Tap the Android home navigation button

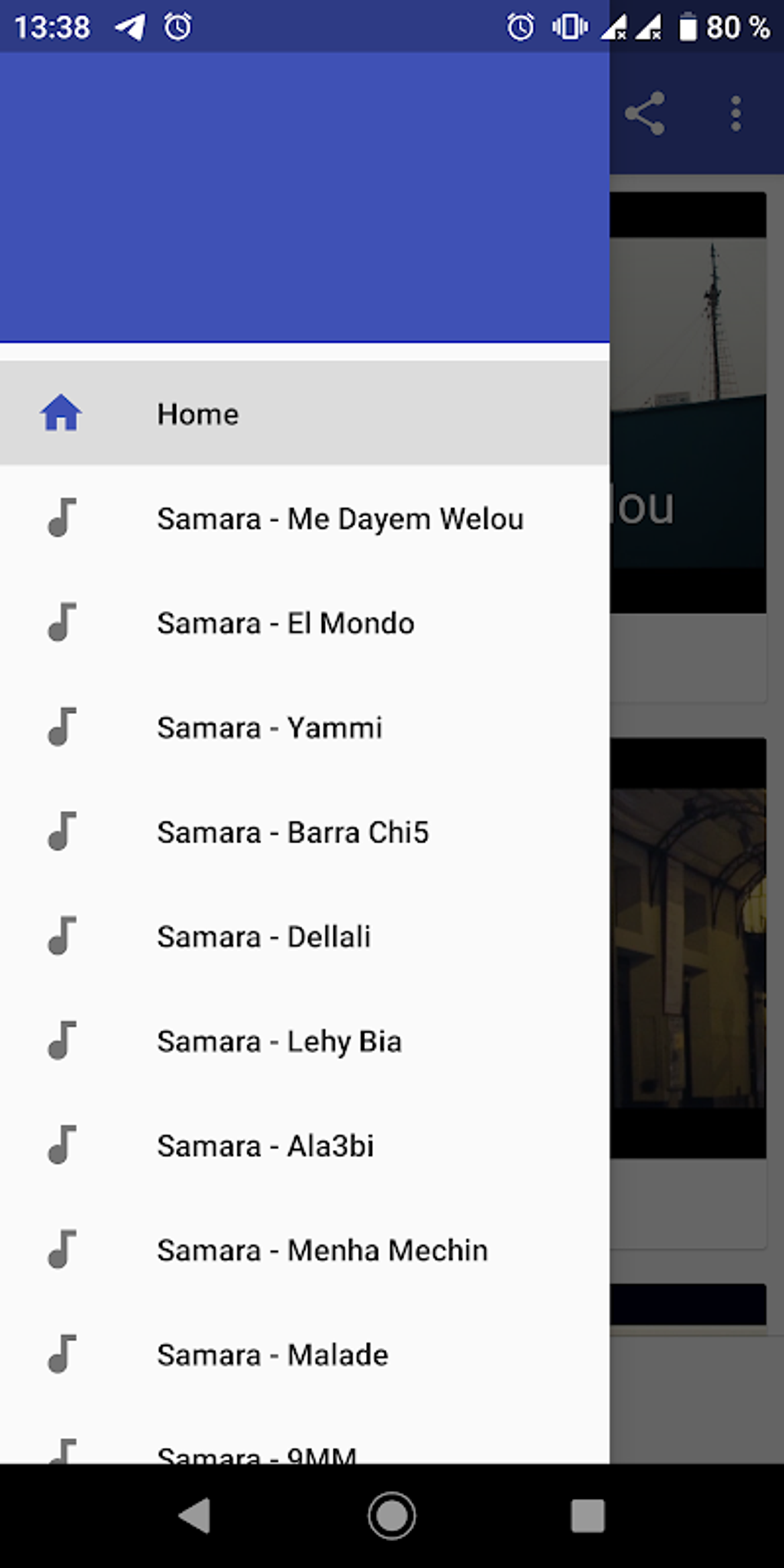coord(392,1517)
